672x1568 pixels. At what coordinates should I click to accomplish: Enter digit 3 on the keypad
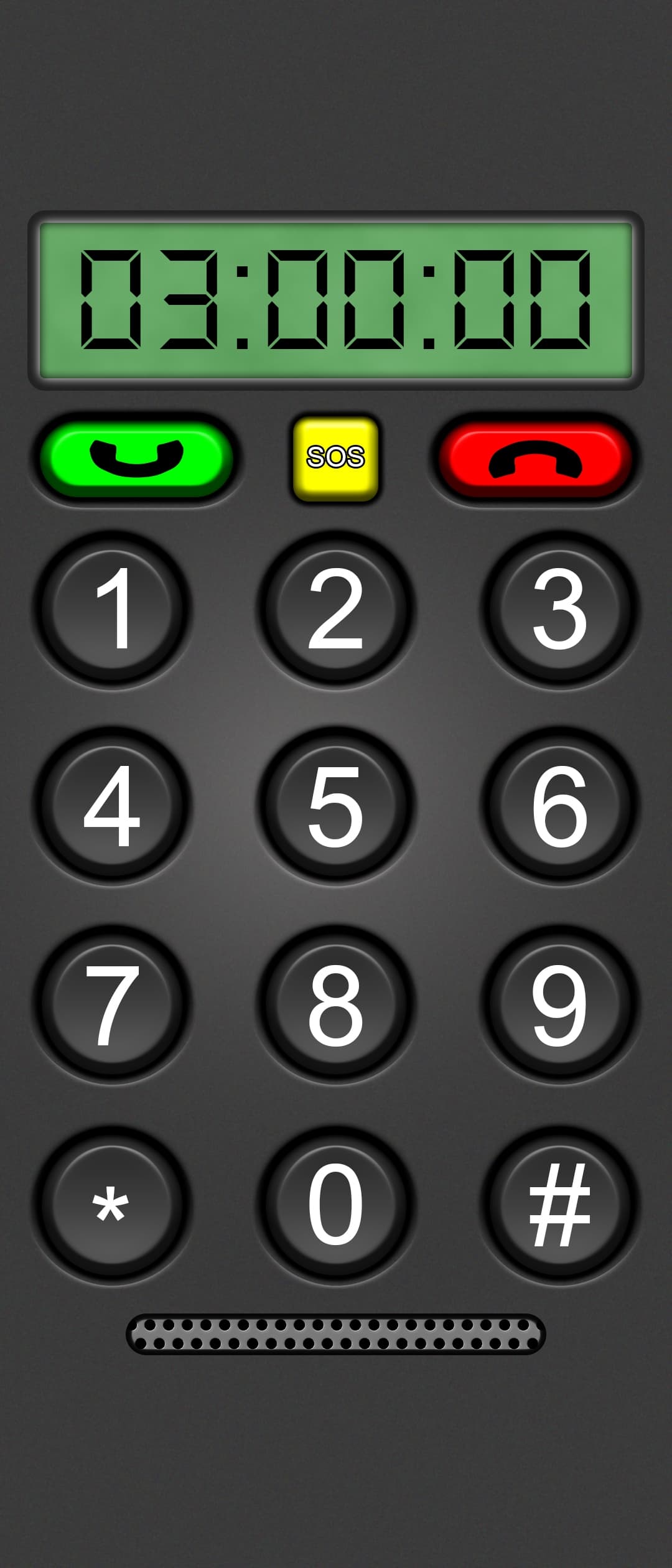pyautogui.click(x=559, y=609)
